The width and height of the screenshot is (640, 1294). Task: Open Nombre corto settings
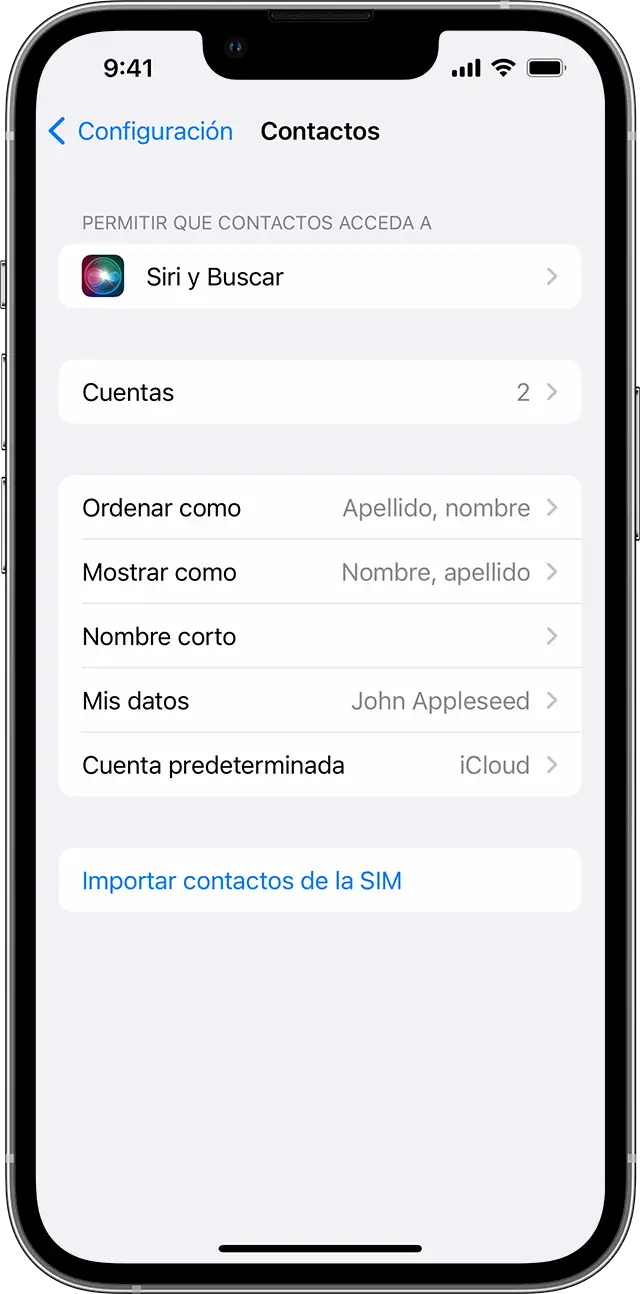coord(320,636)
